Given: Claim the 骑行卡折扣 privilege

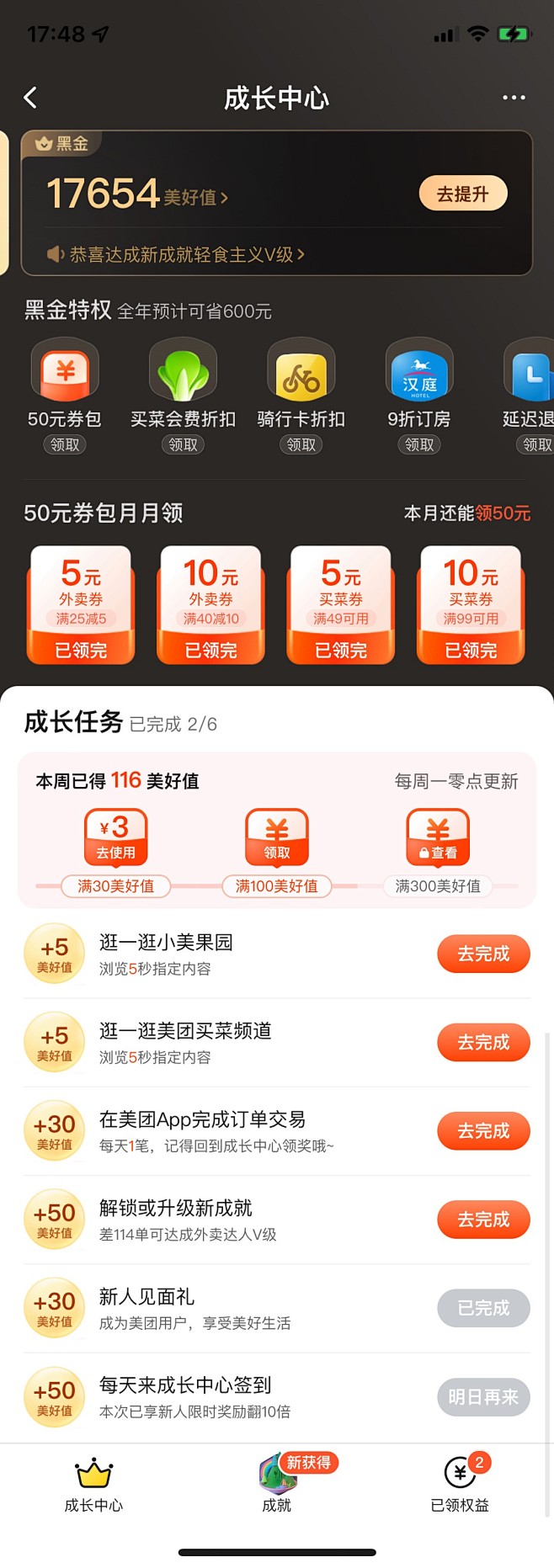Looking at the screenshot, I should (x=301, y=444).
